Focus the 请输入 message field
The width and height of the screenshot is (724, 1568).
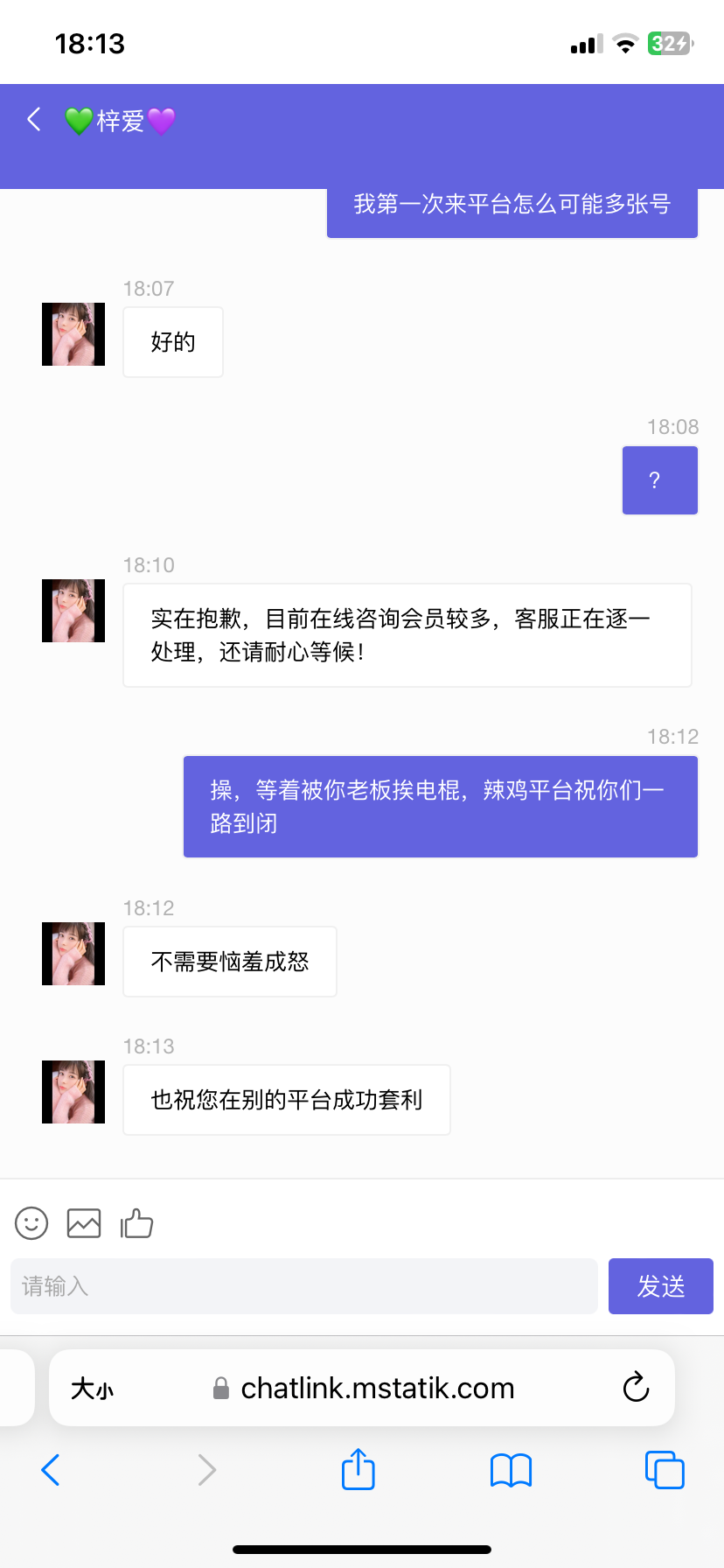pyautogui.click(x=303, y=1286)
